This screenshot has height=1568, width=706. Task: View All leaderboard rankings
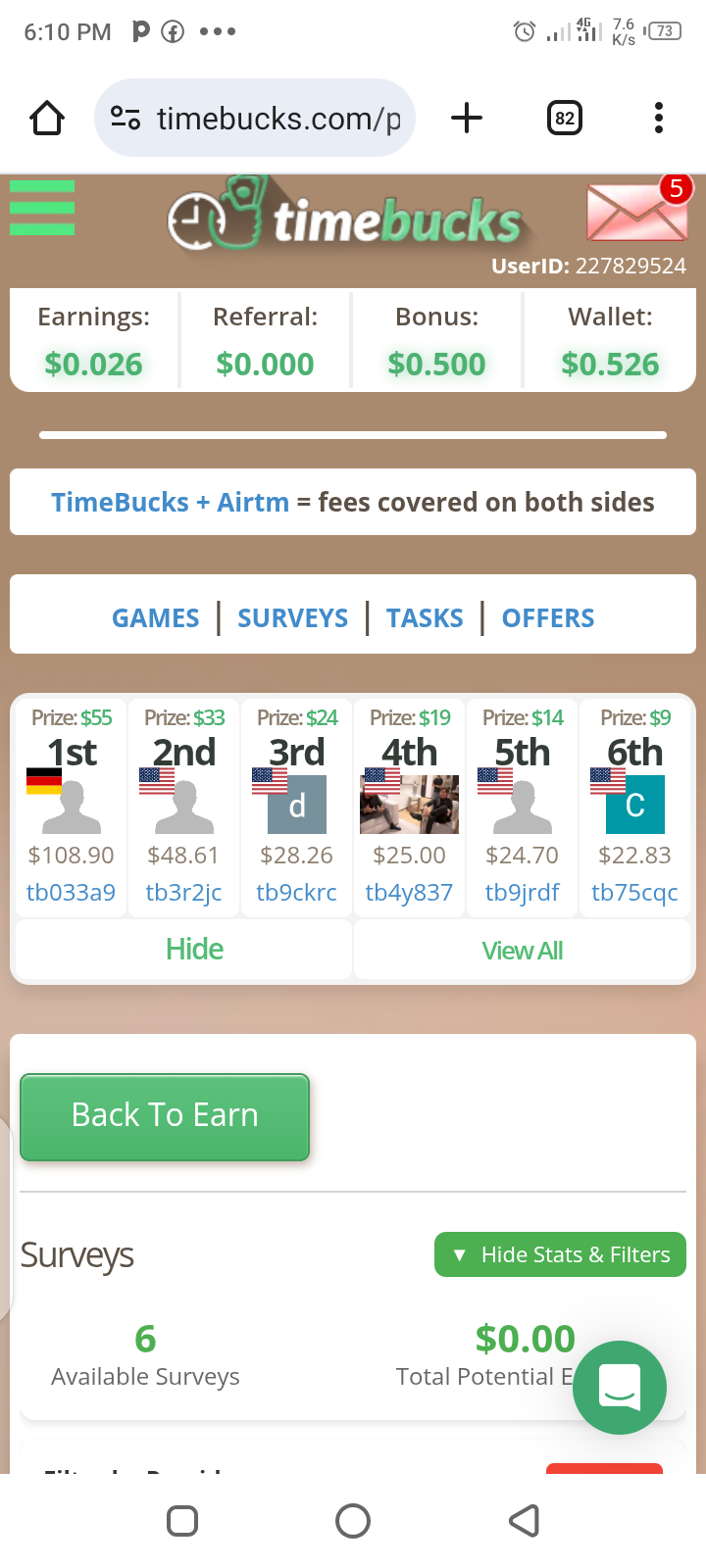(x=522, y=951)
